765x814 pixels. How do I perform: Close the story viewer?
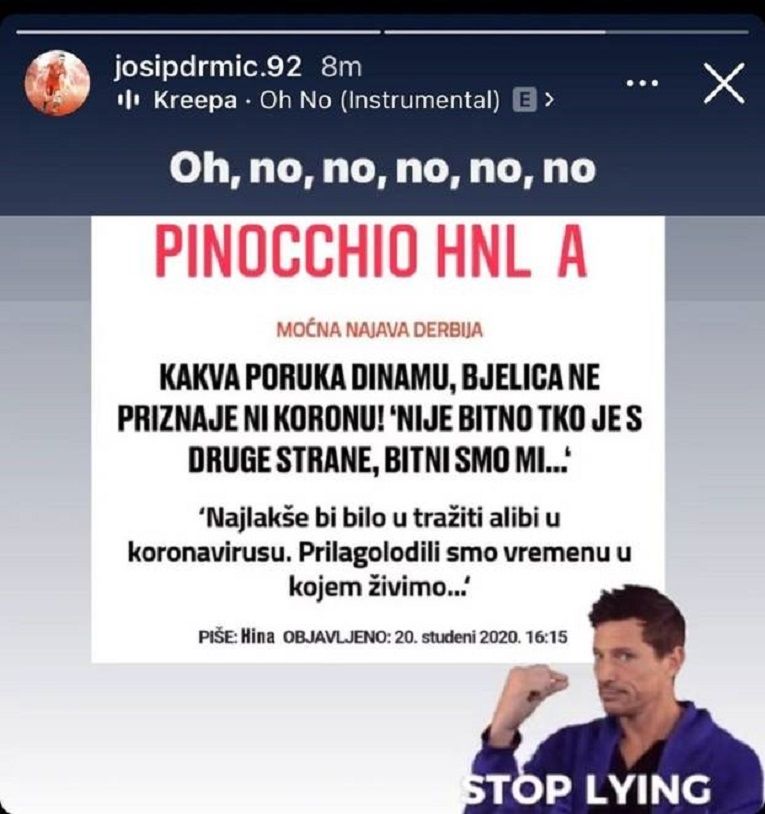(723, 83)
